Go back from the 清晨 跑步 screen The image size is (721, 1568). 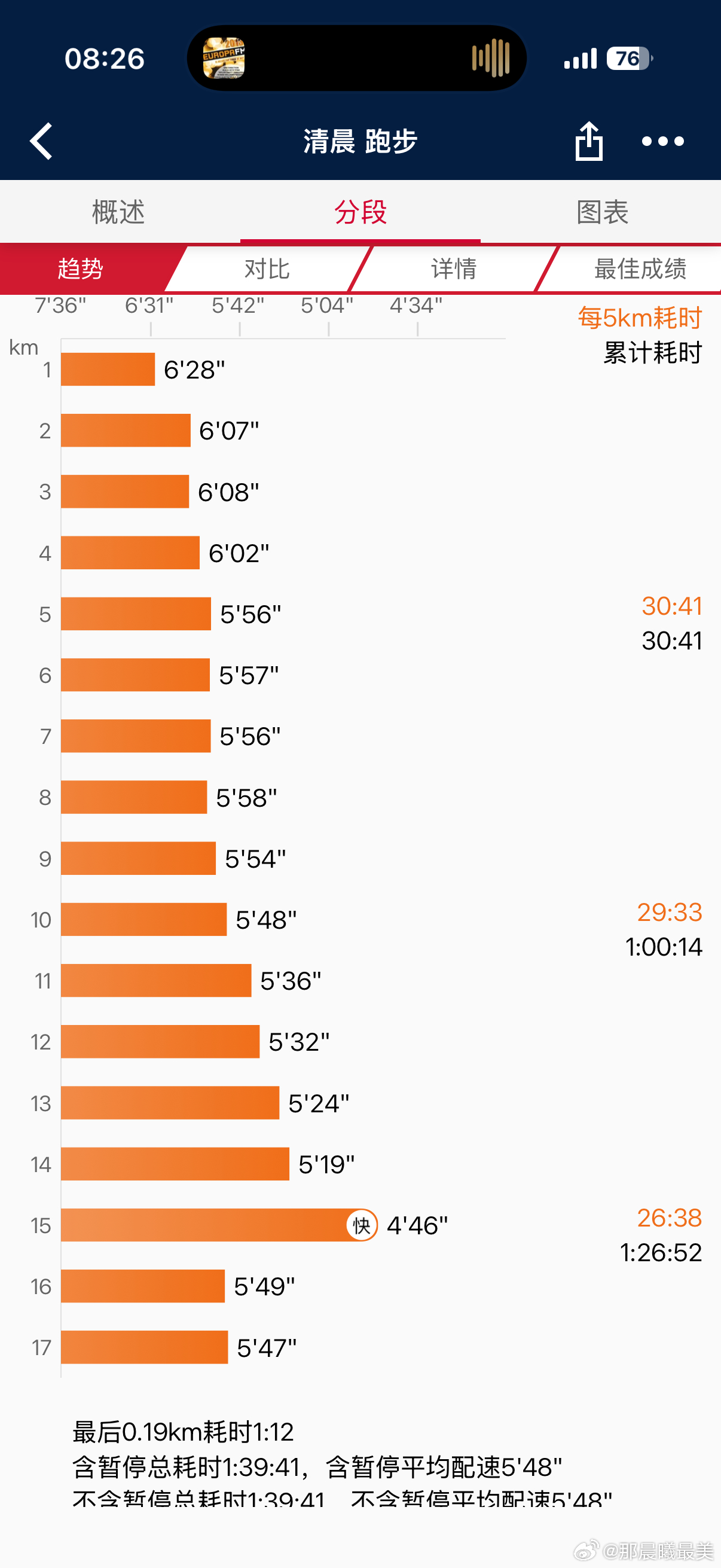coord(41,141)
